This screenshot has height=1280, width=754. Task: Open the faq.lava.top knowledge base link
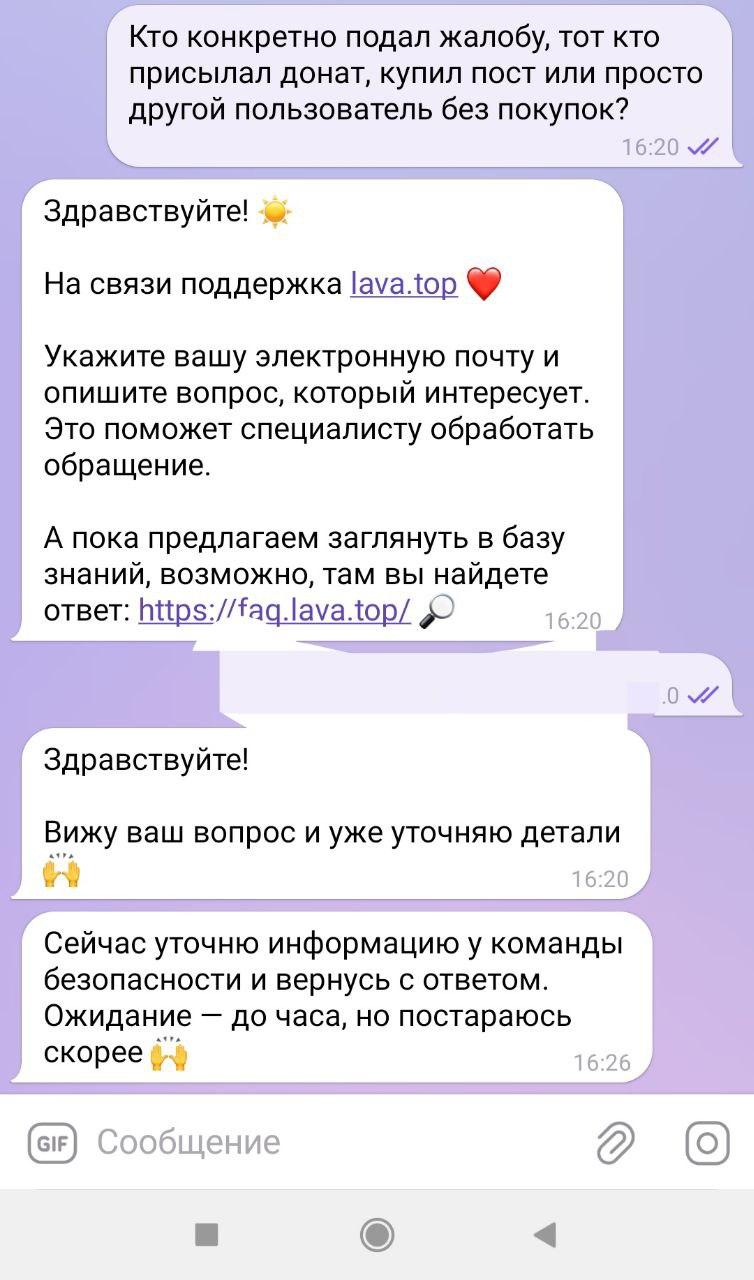point(274,609)
